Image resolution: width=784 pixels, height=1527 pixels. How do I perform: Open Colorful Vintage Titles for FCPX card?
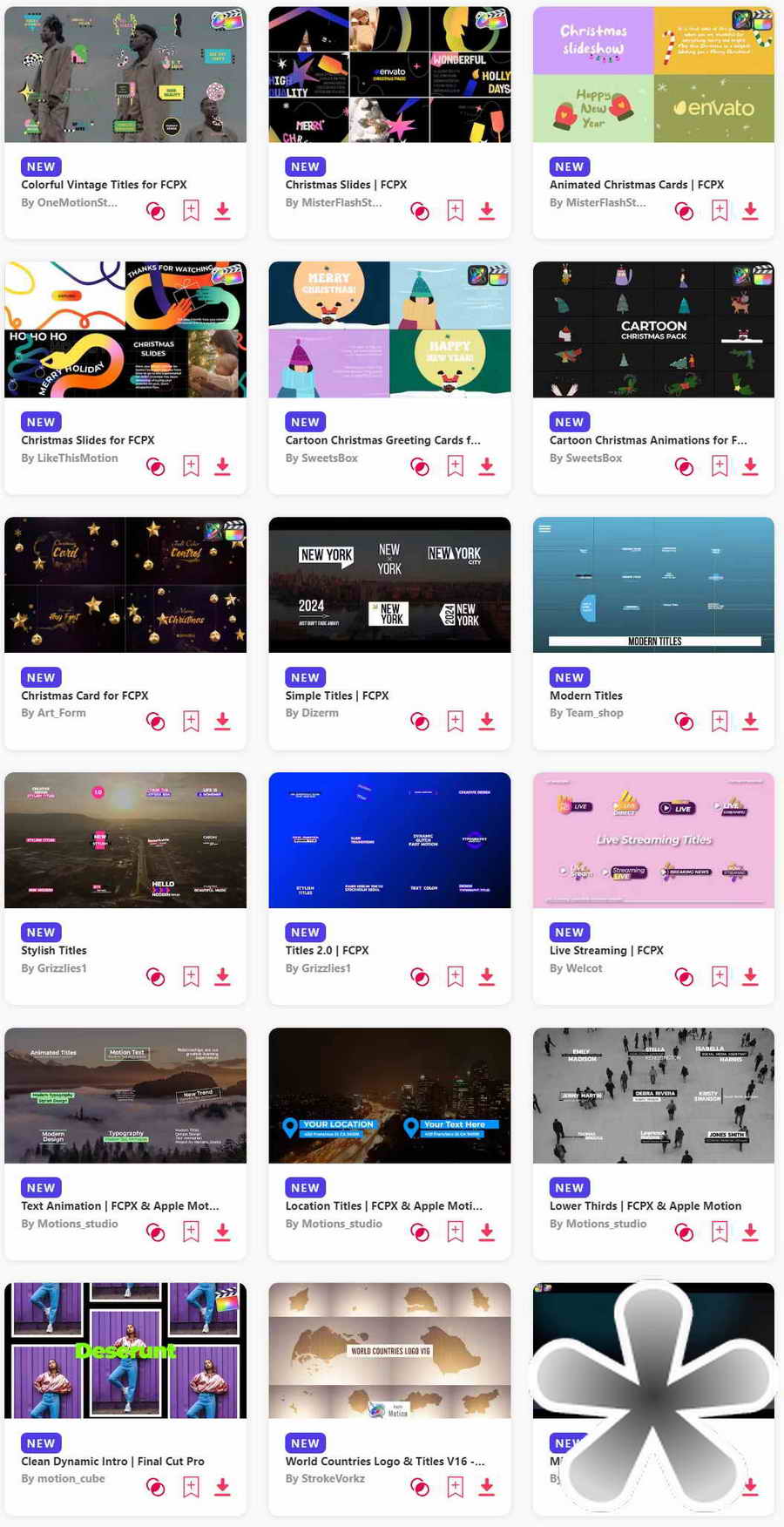point(104,185)
